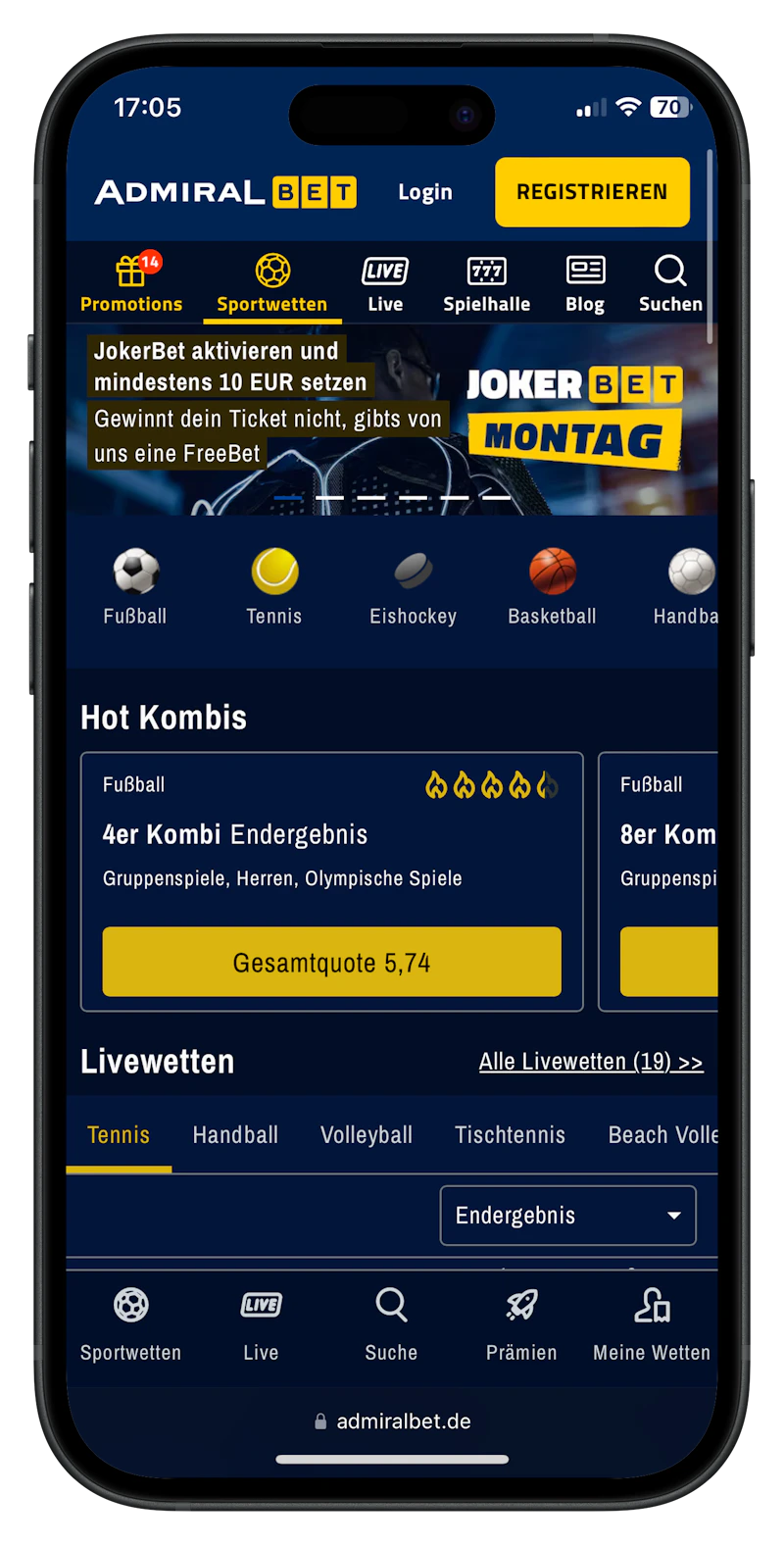Go to the Blog section
The width and height of the screenshot is (784, 1545).
point(585,282)
